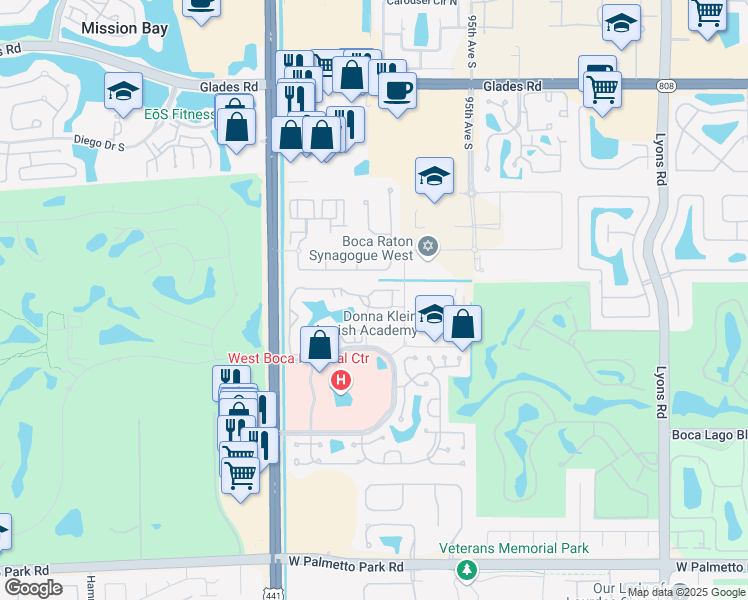Open the Google logo link
This screenshot has height=600, width=748.
pyautogui.click(x=33, y=588)
